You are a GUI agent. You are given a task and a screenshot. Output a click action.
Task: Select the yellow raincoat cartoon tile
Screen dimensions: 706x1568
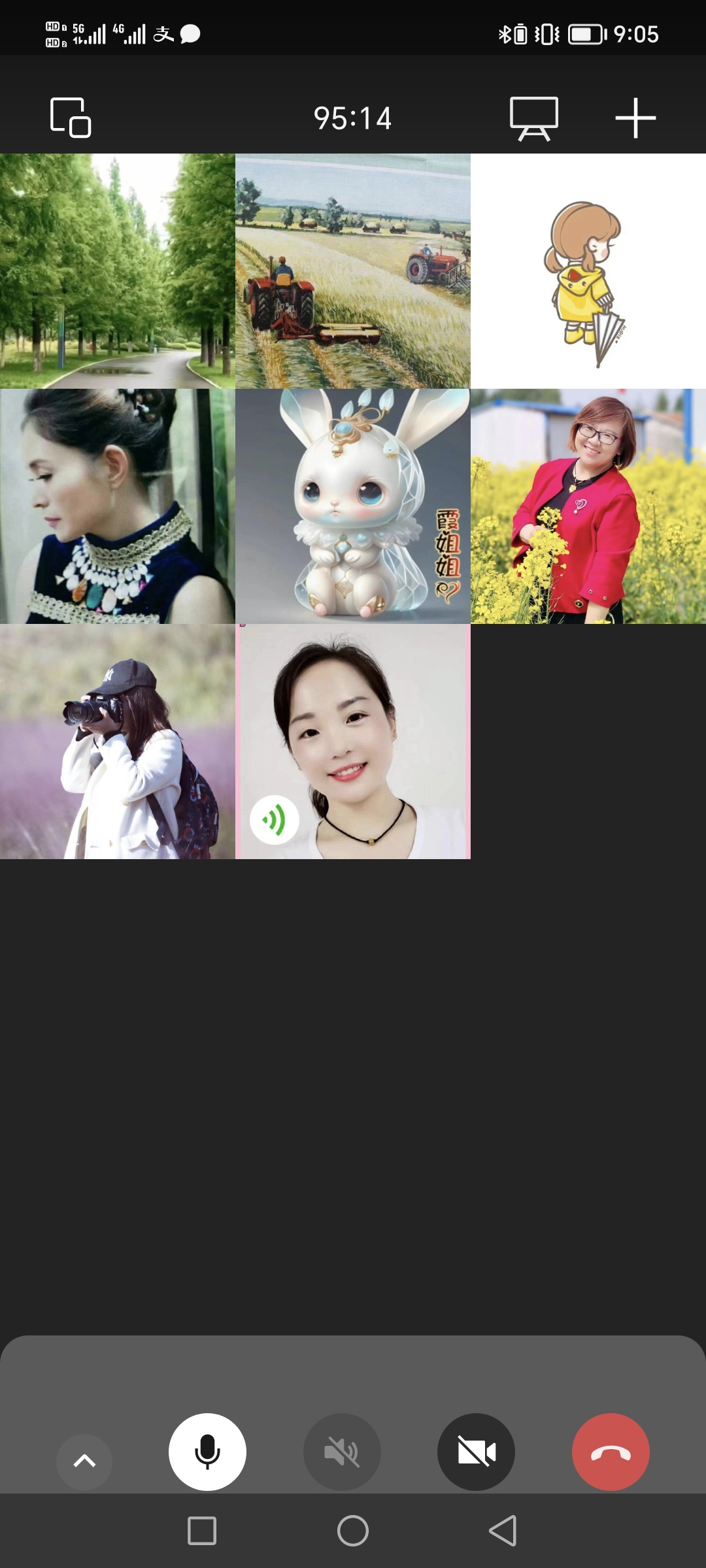588,271
